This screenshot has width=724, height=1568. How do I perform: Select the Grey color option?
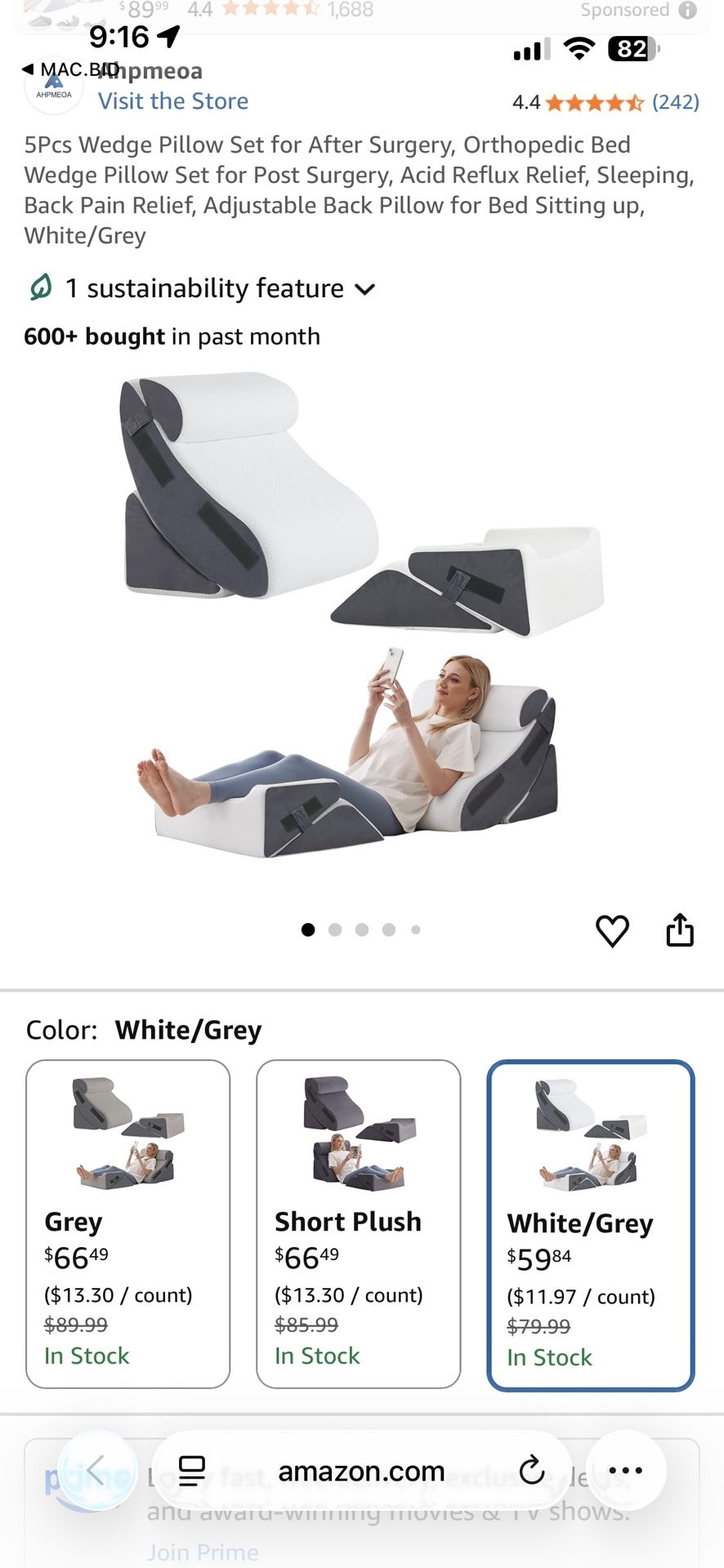tap(127, 1223)
